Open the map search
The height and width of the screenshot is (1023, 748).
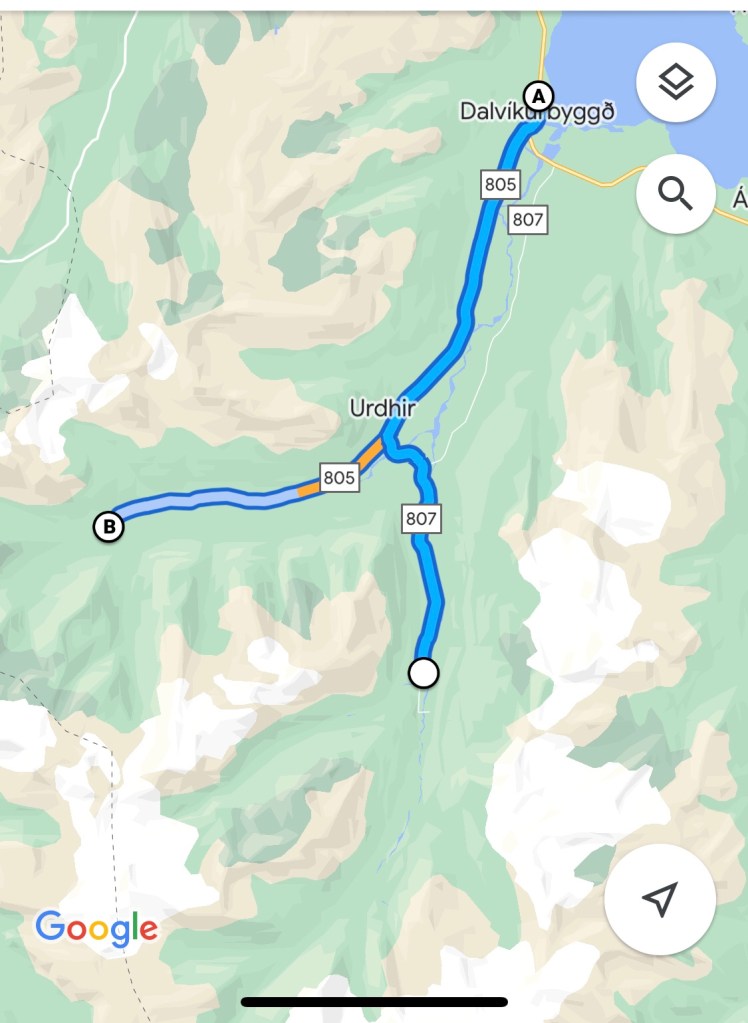(x=676, y=194)
